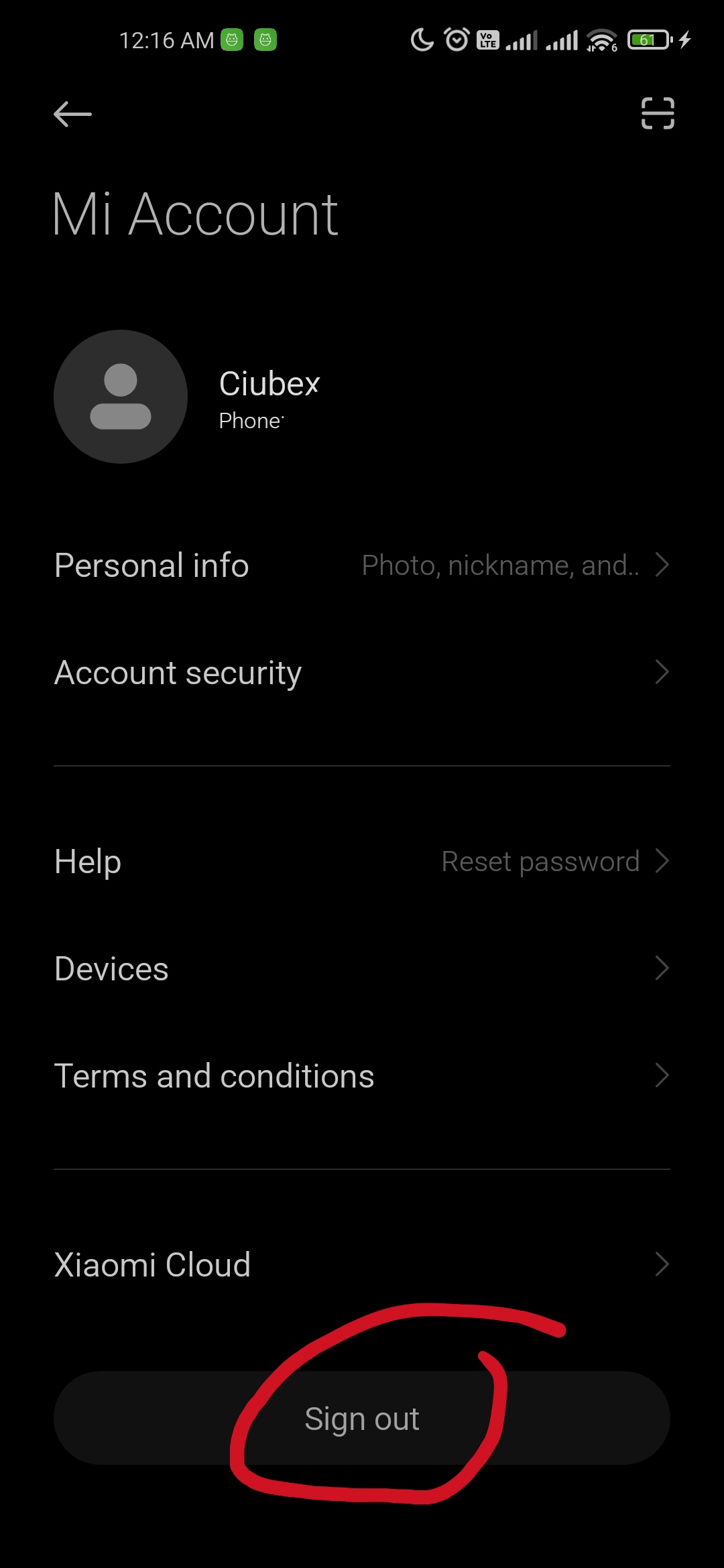Image resolution: width=724 pixels, height=1568 pixels.
Task: Open Personal info settings
Action: tap(362, 566)
